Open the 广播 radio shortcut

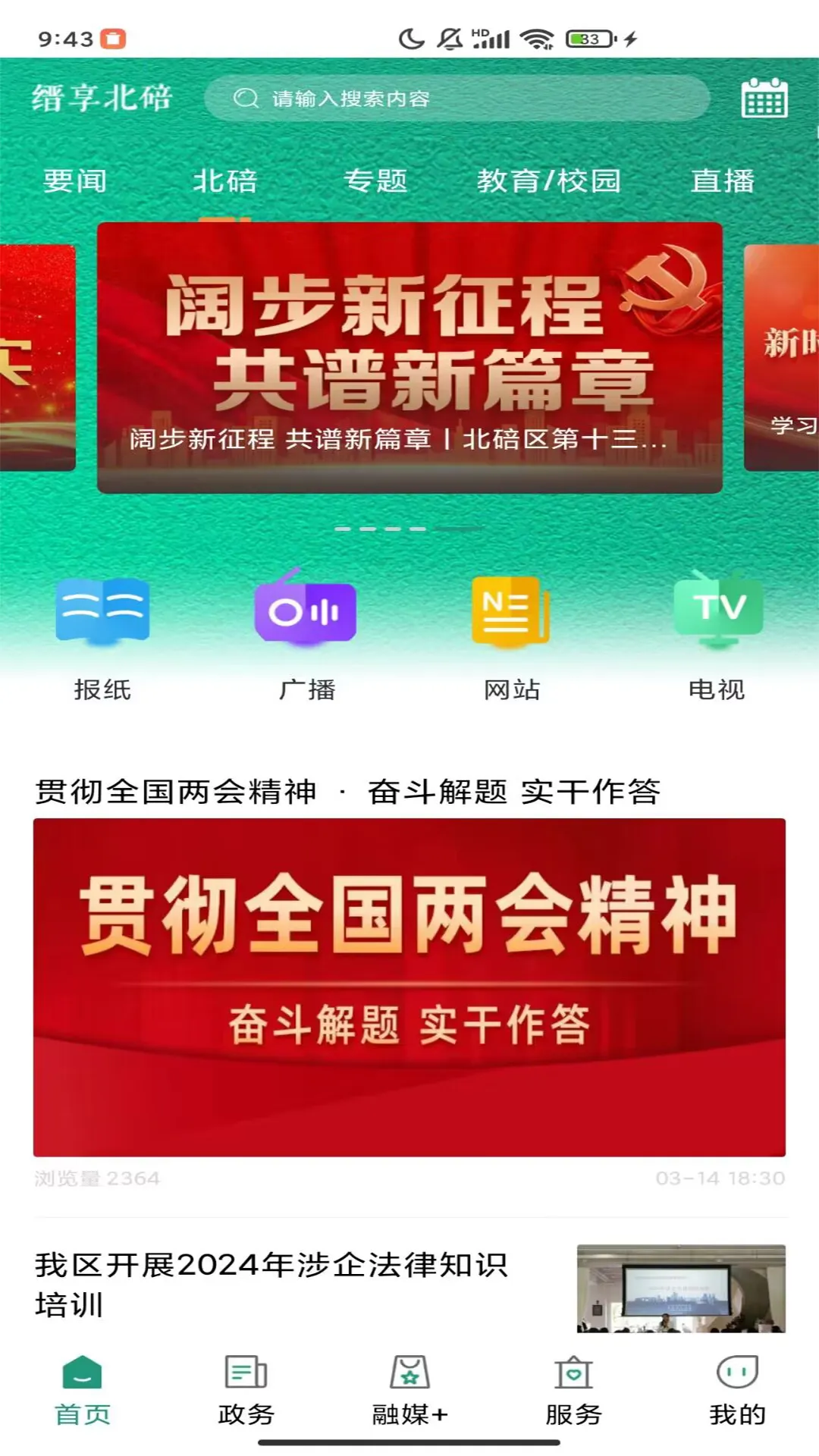point(306,639)
